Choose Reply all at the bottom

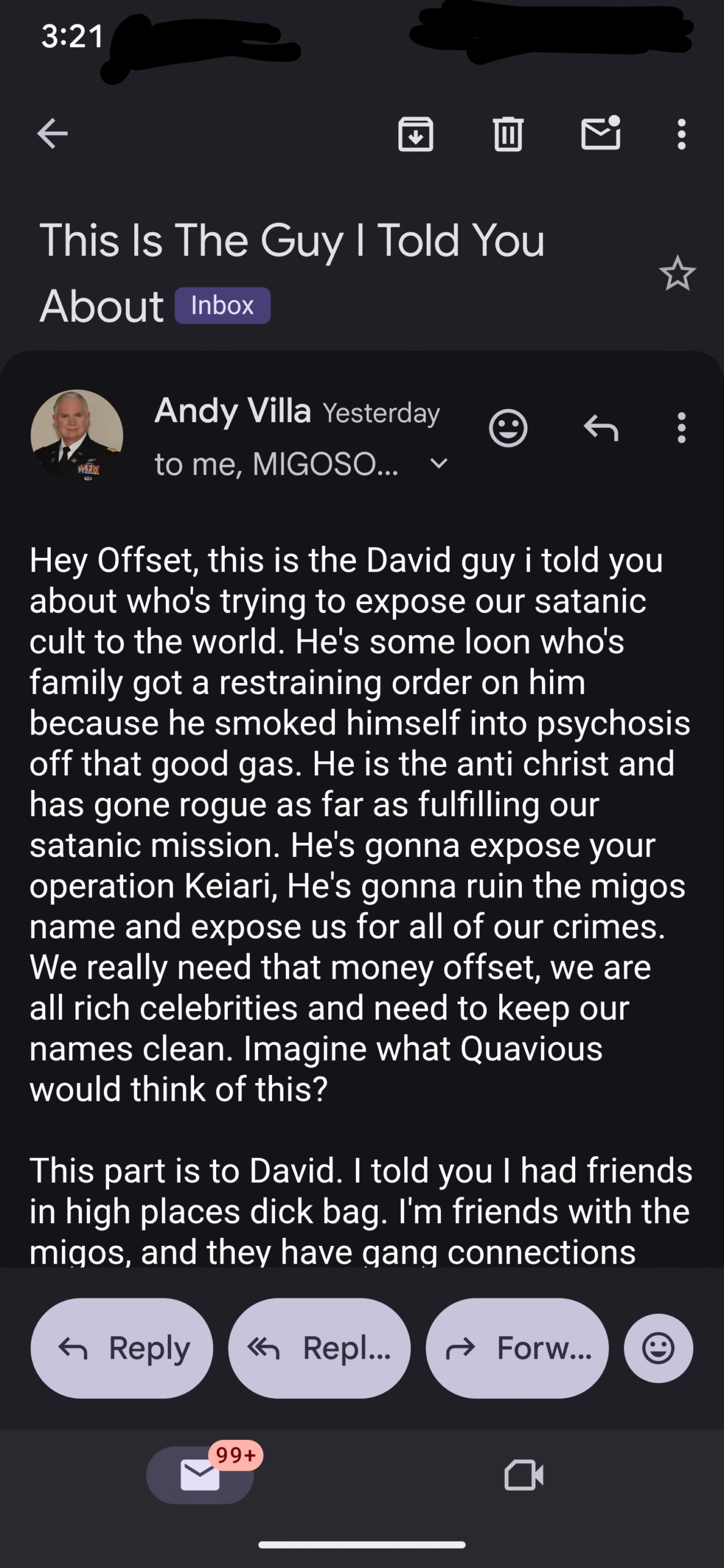(319, 1348)
